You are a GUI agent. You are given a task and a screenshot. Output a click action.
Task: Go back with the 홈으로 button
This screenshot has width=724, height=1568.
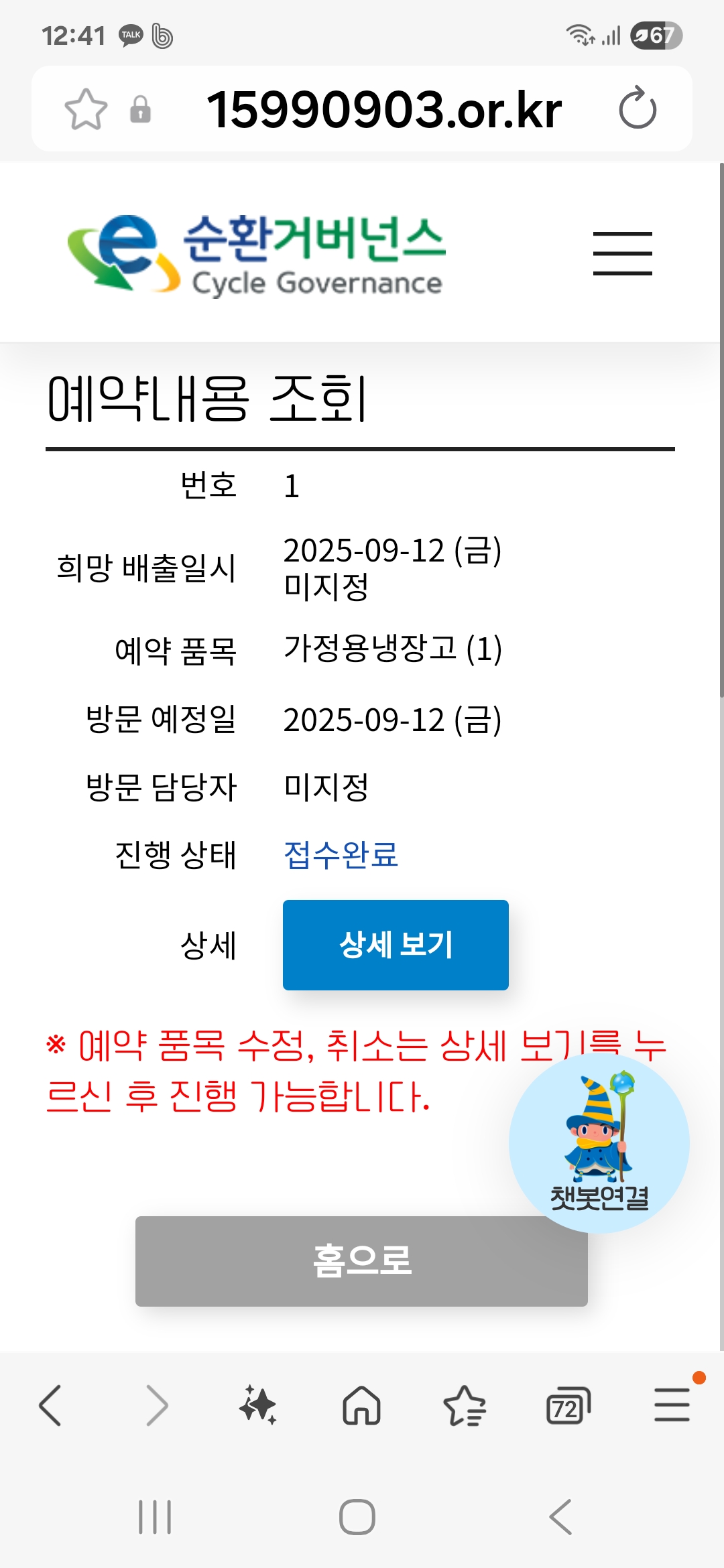(x=361, y=1261)
